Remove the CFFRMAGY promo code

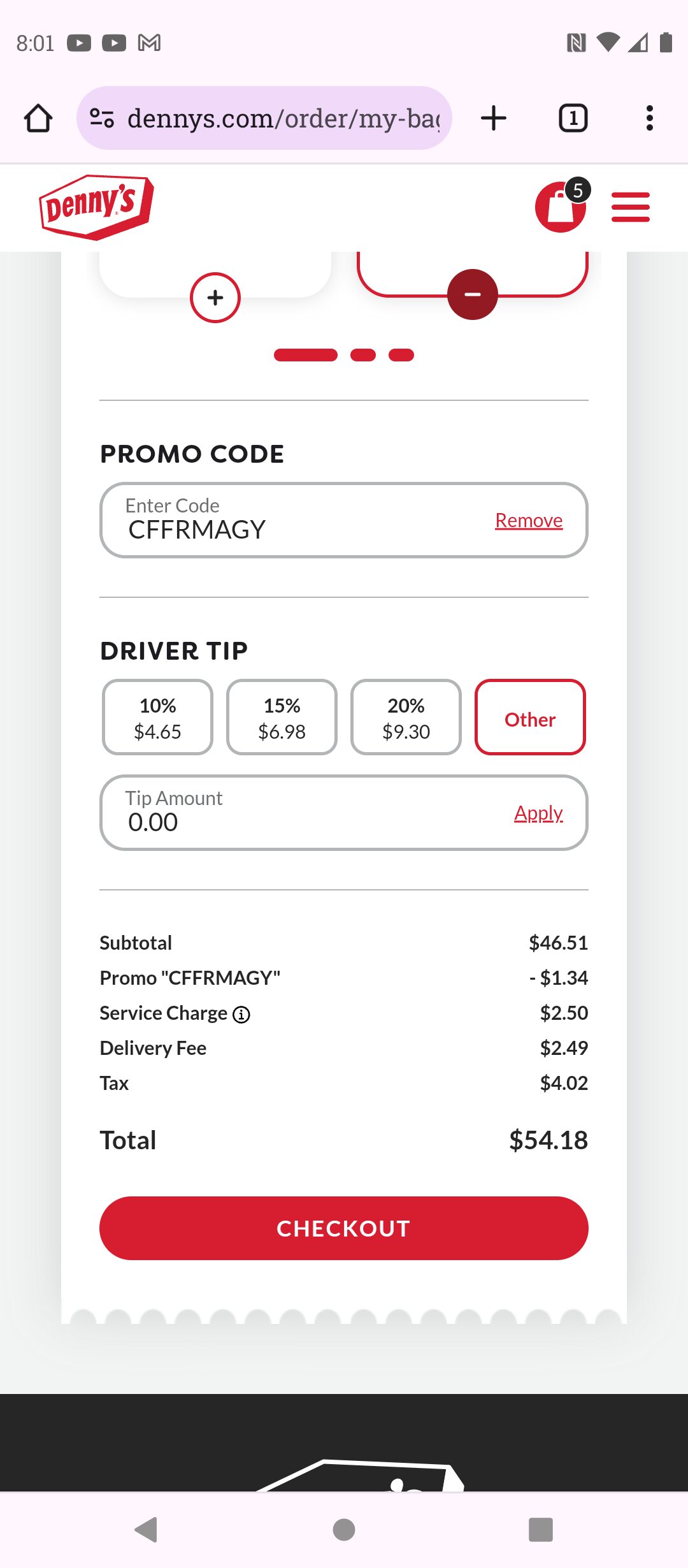point(529,520)
